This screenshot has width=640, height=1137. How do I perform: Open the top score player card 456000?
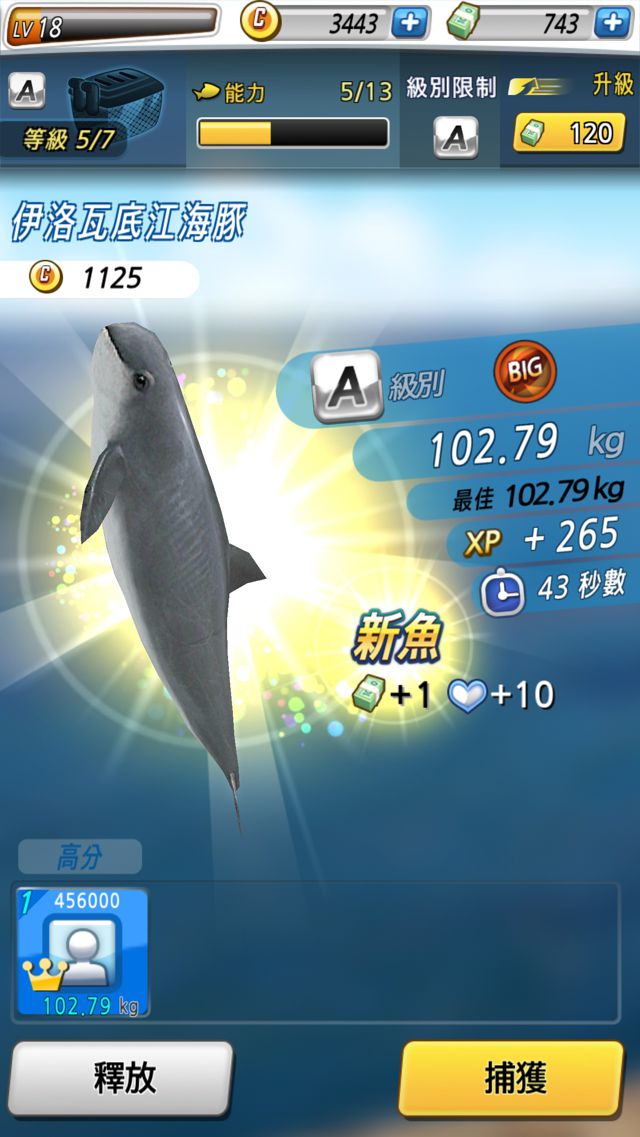[x=82, y=951]
